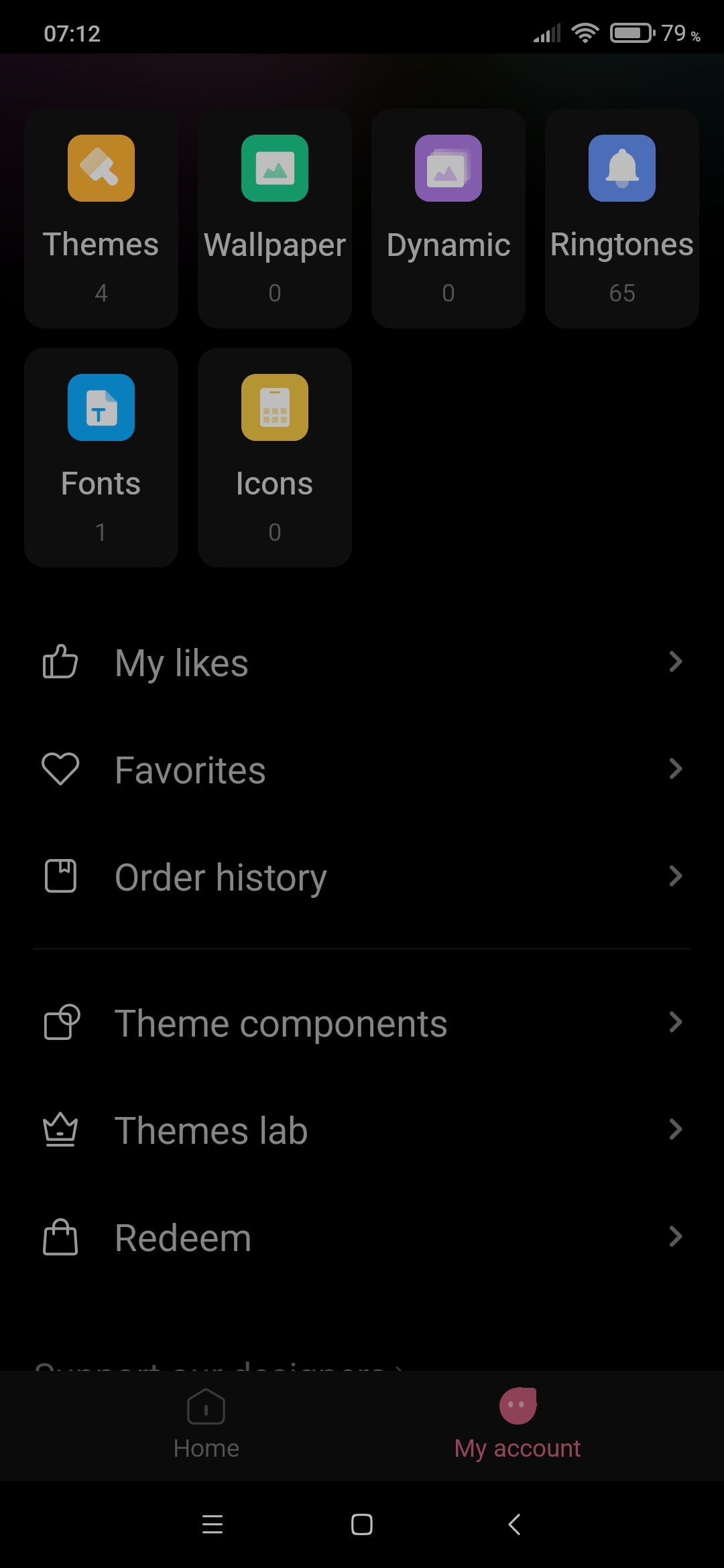The height and width of the screenshot is (1568, 724).
Task: Open the Wallpaper category card
Action: [x=275, y=218]
